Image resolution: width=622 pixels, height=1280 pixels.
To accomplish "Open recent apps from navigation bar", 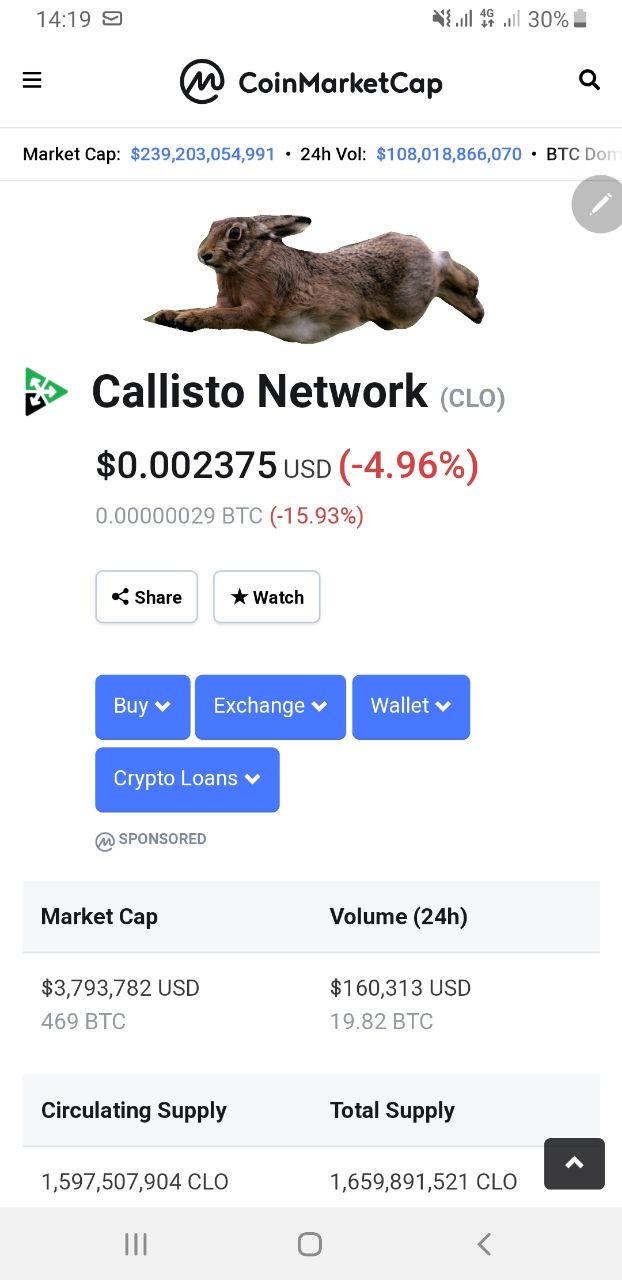I will (136, 1244).
